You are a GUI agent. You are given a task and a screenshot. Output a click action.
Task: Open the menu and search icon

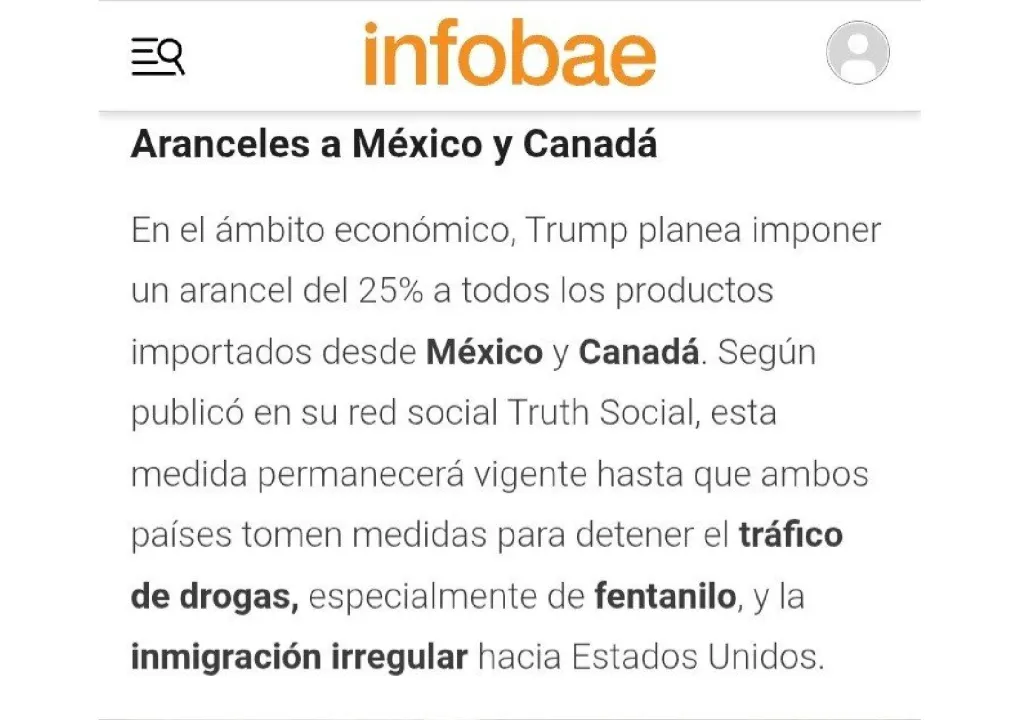click(x=158, y=56)
